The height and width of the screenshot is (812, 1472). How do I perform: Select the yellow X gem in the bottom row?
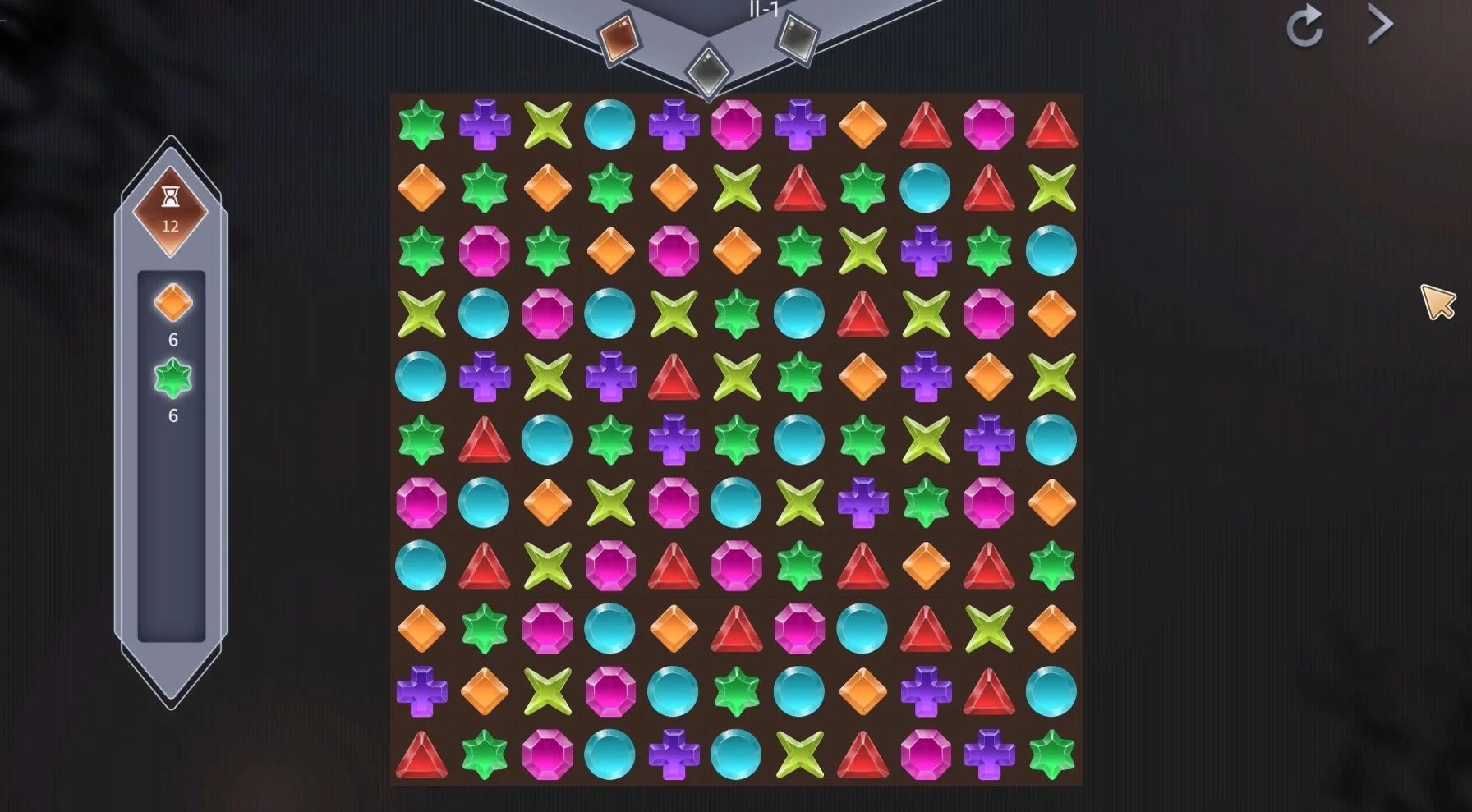click(799, 754)
